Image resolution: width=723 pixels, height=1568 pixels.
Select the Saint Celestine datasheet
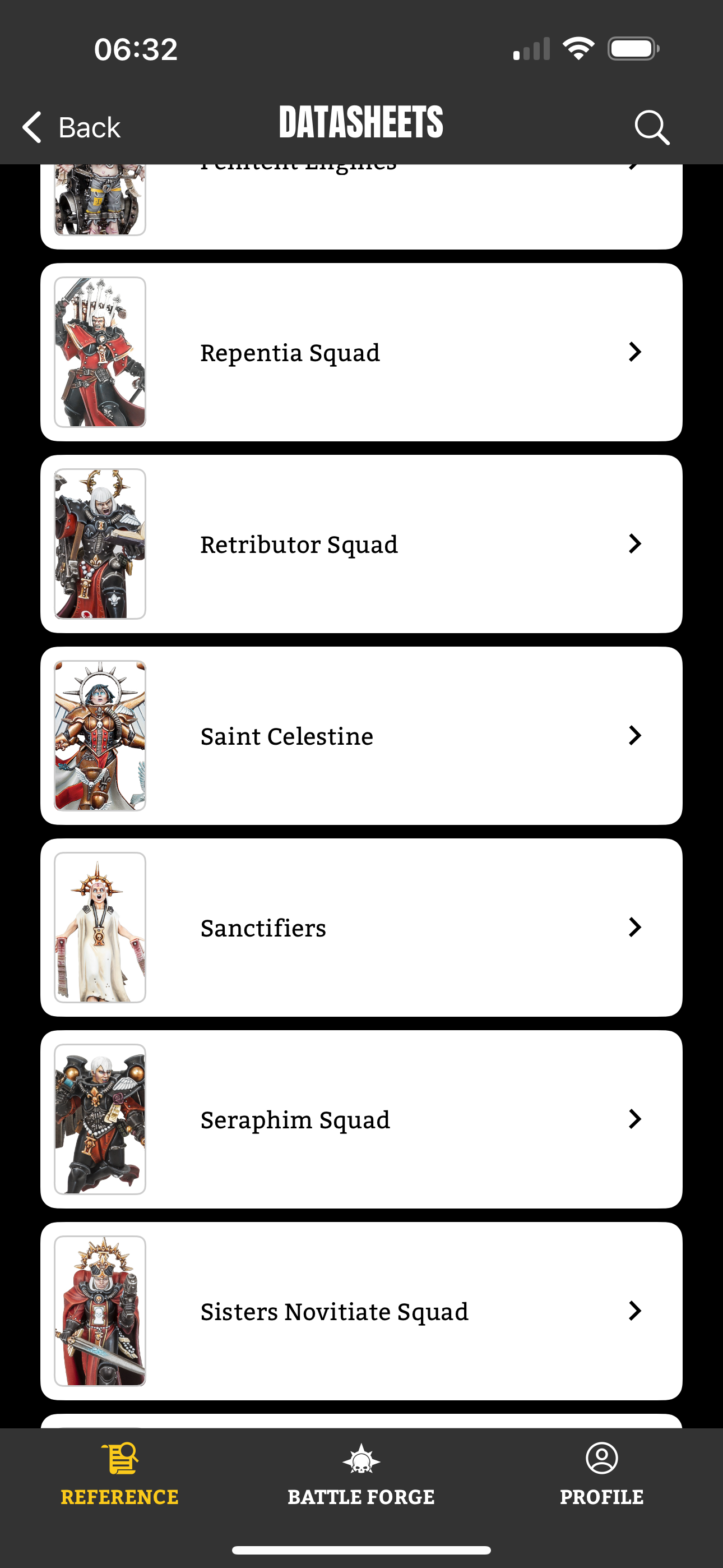(x=361, y=736)
